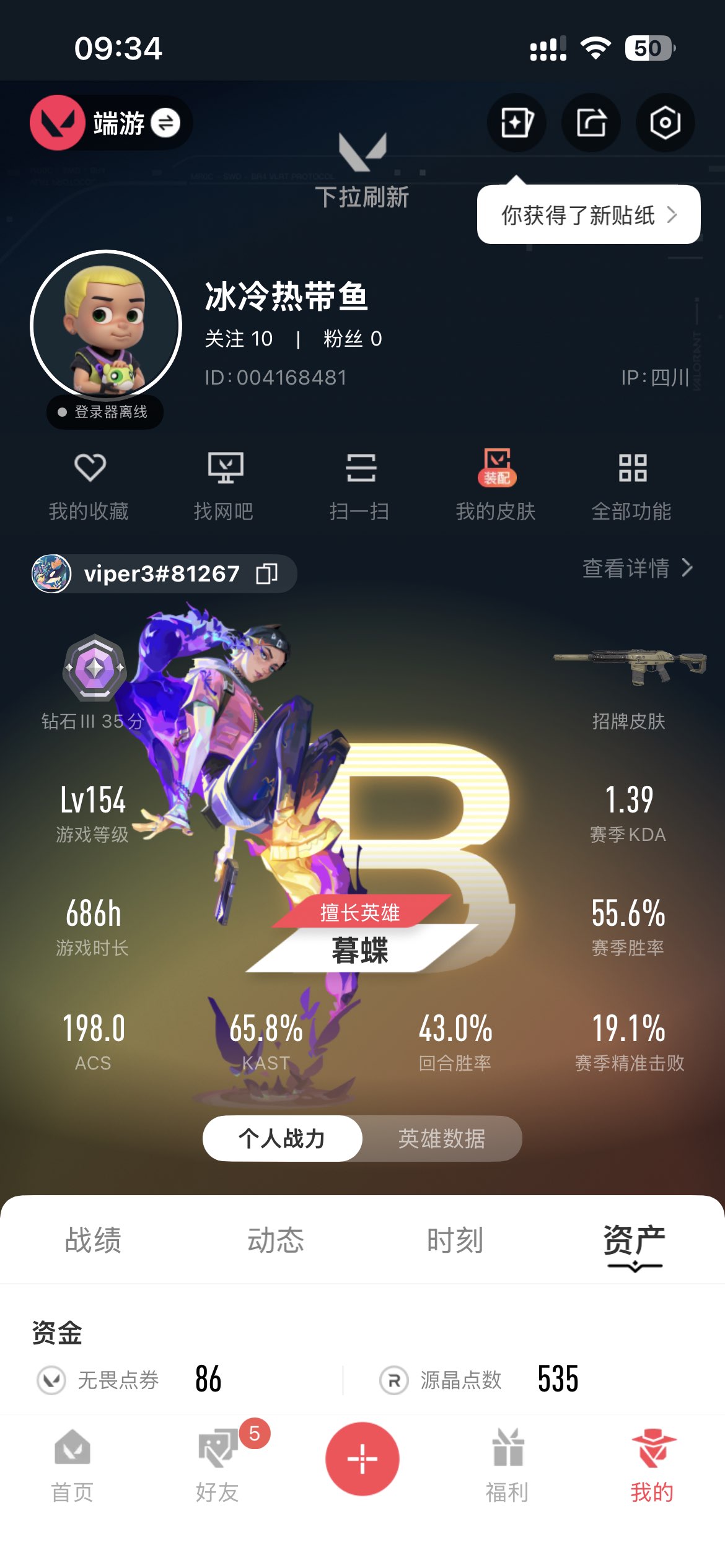Screen dimensions: 725x1568
Task: Tap the red plus create button
Action: [x=362, y=1458]
